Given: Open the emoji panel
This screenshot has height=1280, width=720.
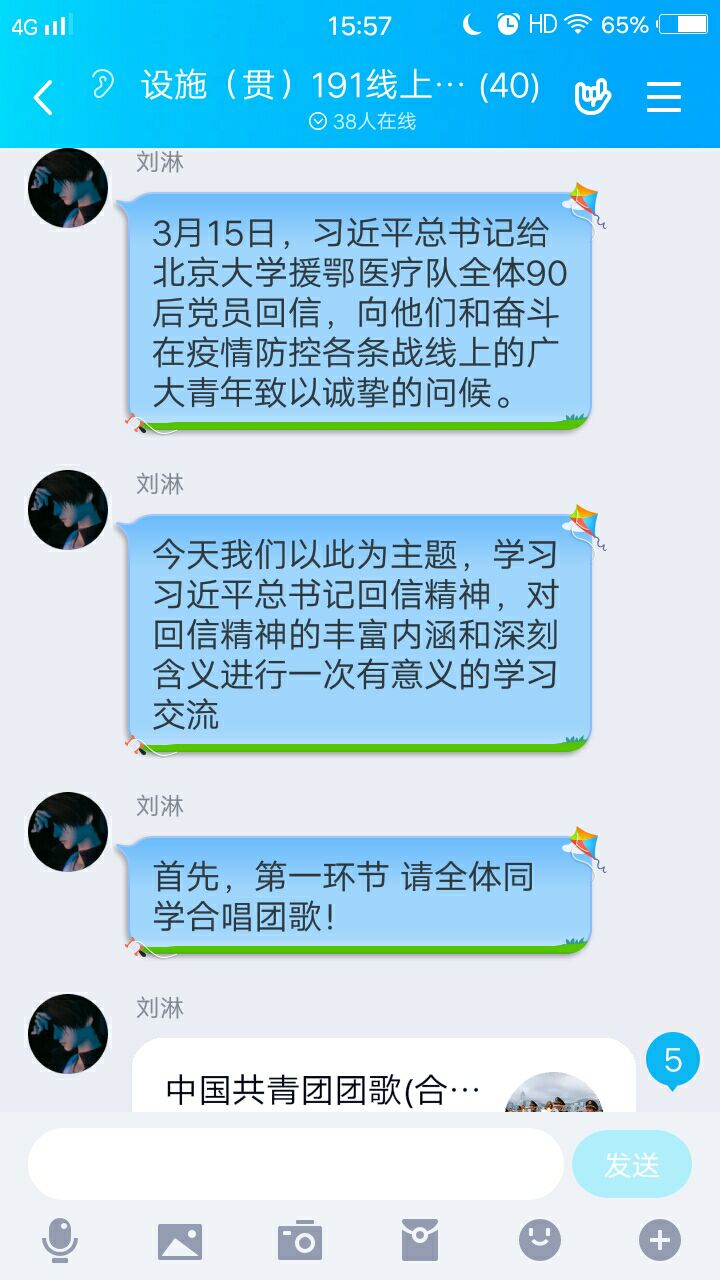Looking at the screenshot, I should coord(540,1241).
